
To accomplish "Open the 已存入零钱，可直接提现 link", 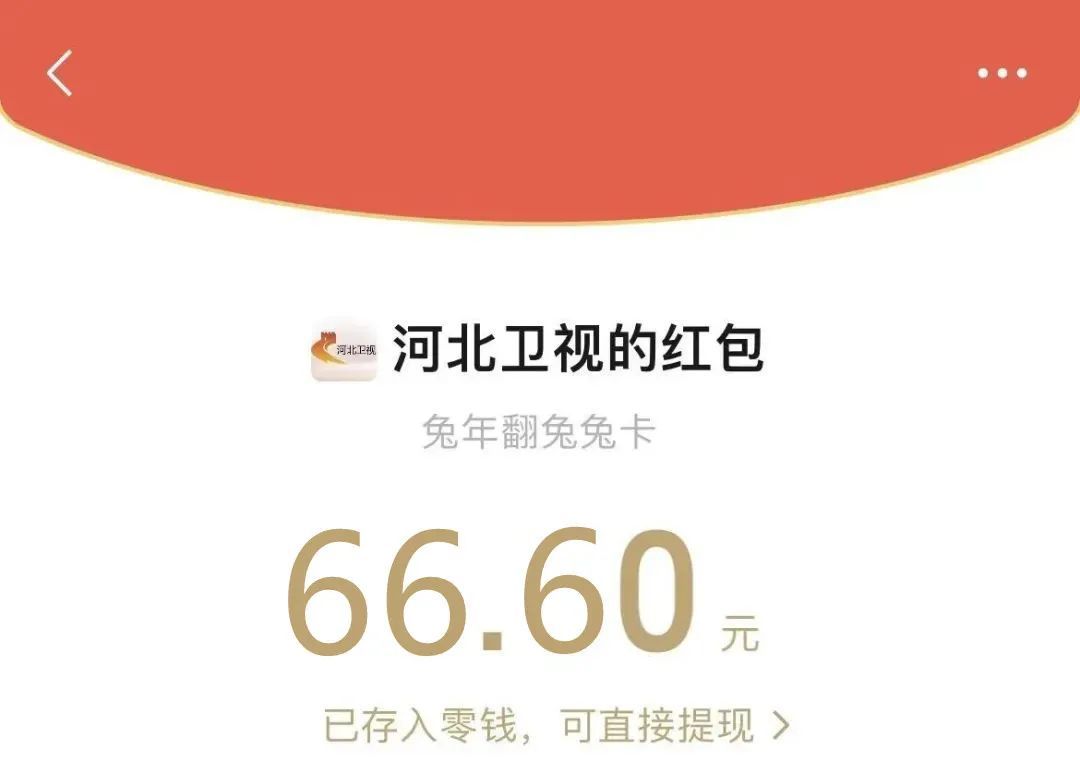I will [x=555, y=726].
